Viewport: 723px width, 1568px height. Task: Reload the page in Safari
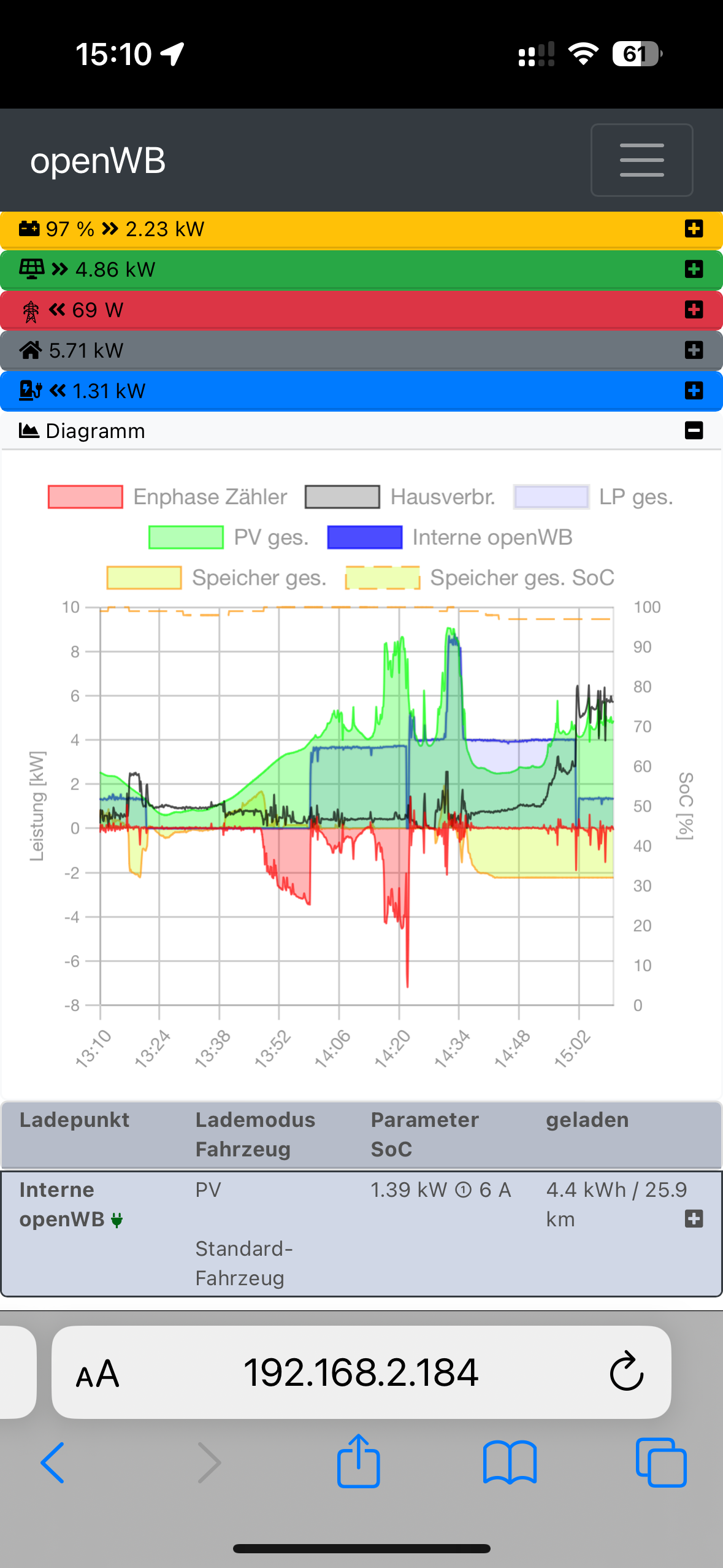point(626,1372)
